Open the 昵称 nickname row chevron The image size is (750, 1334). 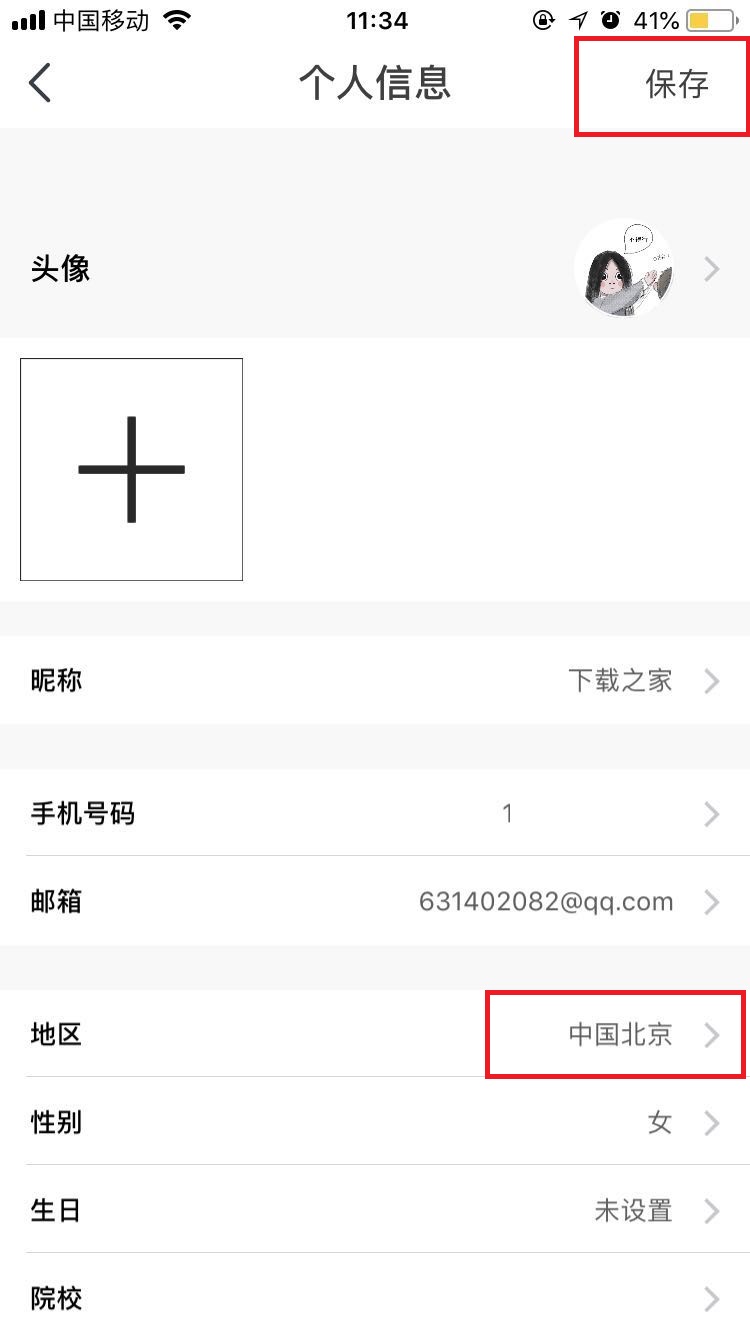712,681
